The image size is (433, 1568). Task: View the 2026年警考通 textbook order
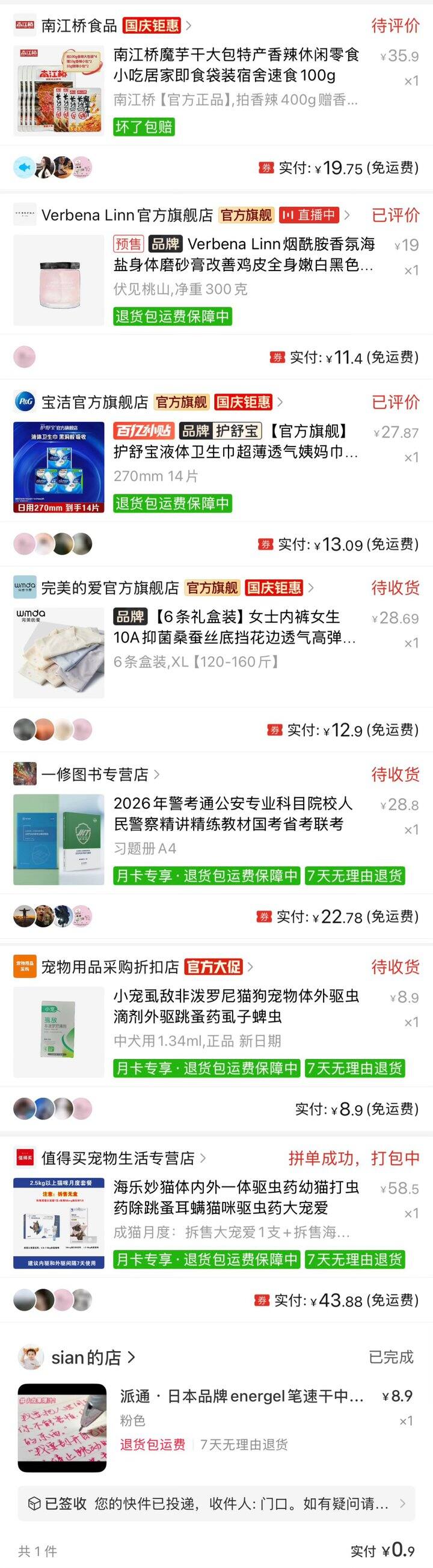233,814
